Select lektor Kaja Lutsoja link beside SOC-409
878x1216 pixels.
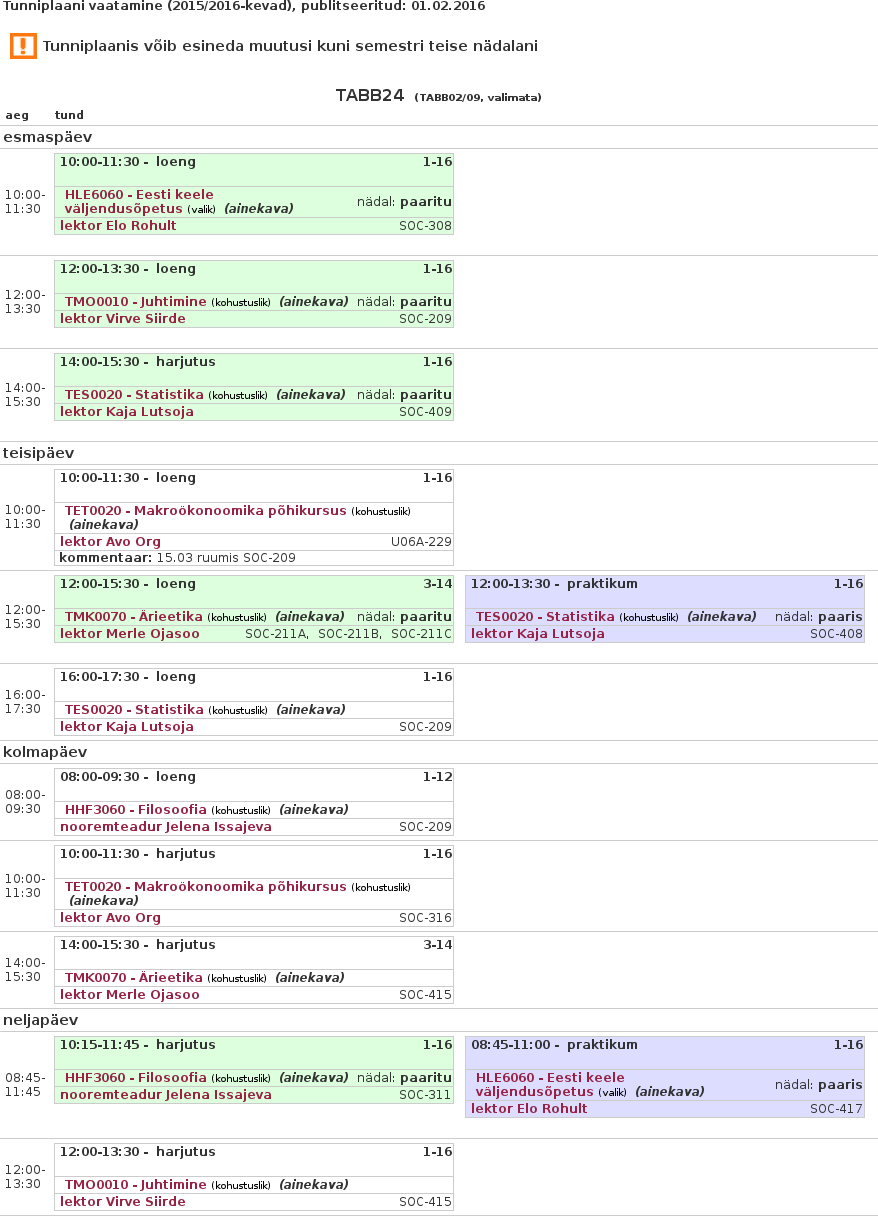tap(126, 412)
